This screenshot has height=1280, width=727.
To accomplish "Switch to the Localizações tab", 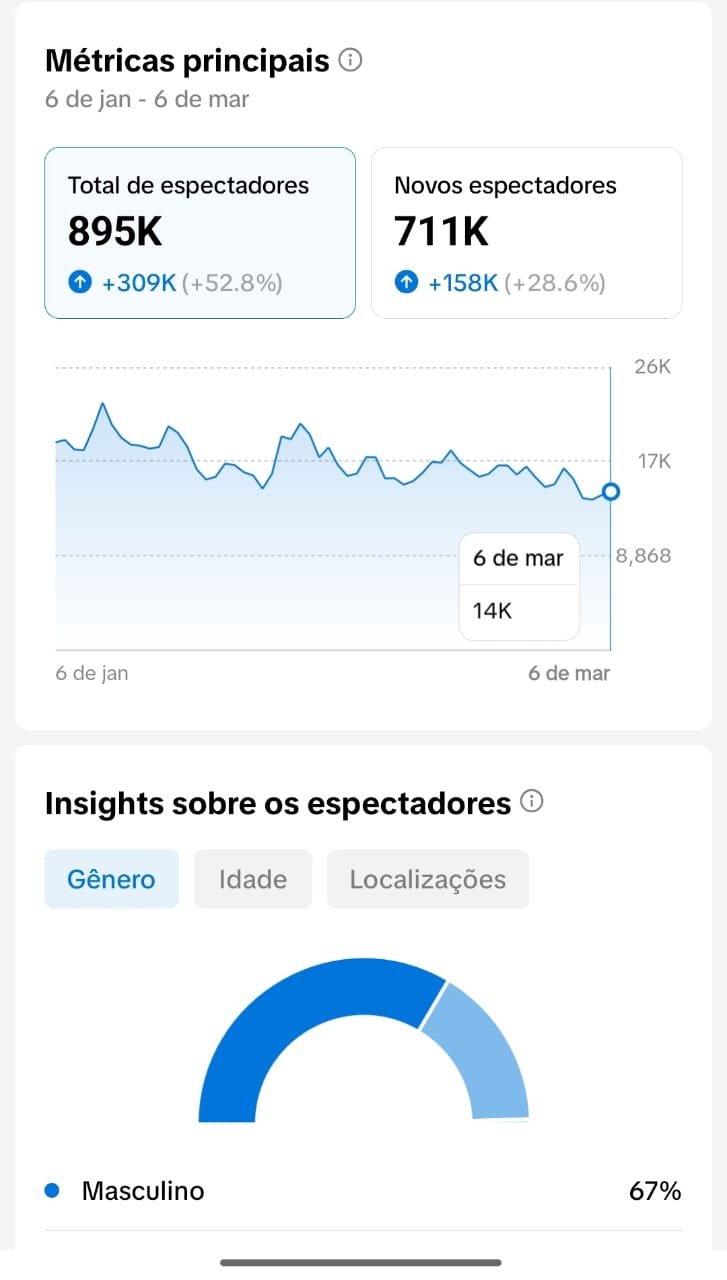I will point(427,879).
